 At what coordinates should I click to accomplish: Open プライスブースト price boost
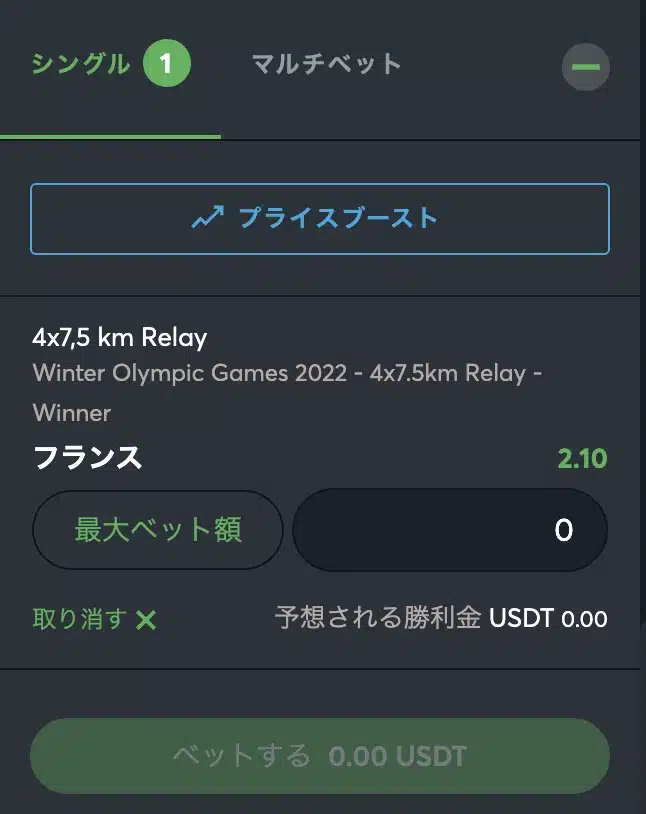(320, 218)
